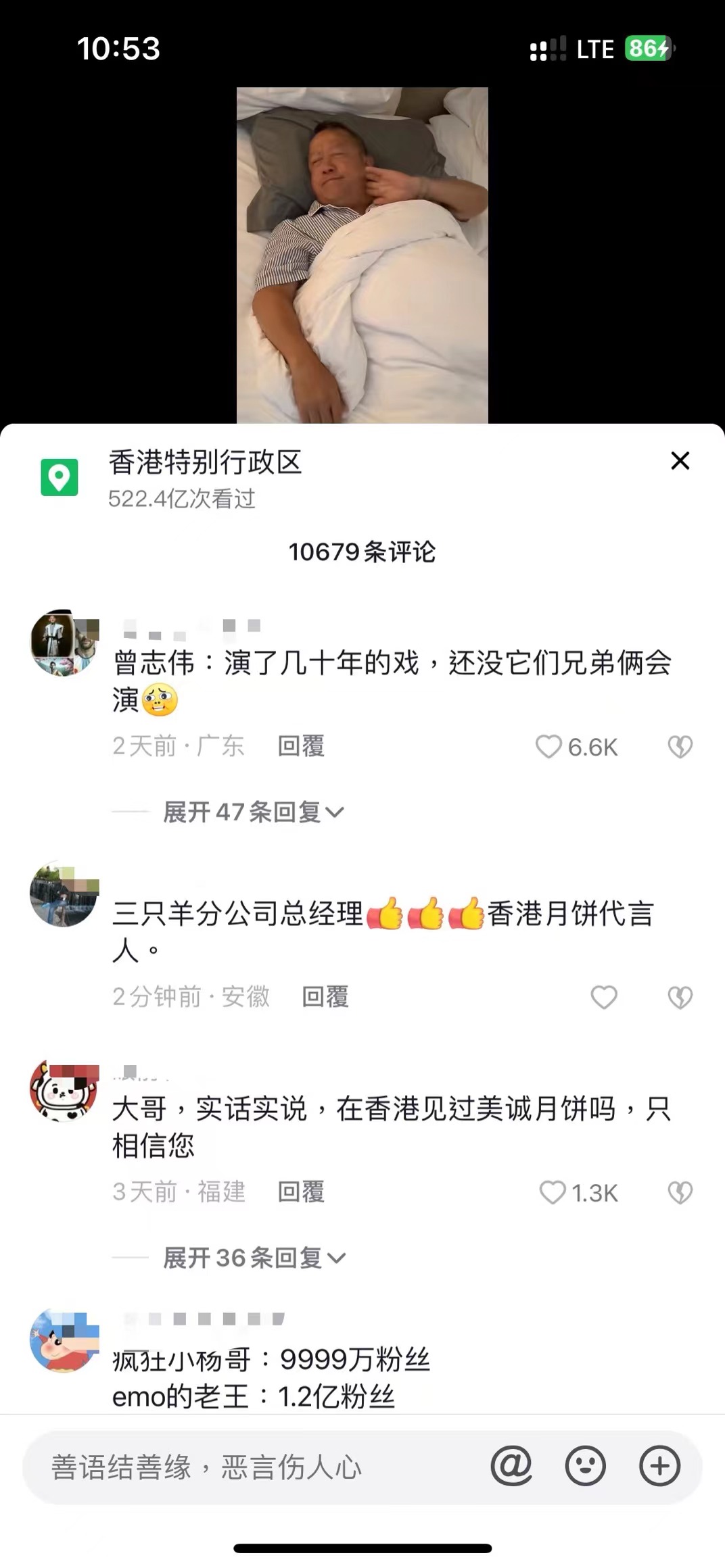
Task: Dislike the 曾志伟 comment
Action: (680, 747)
